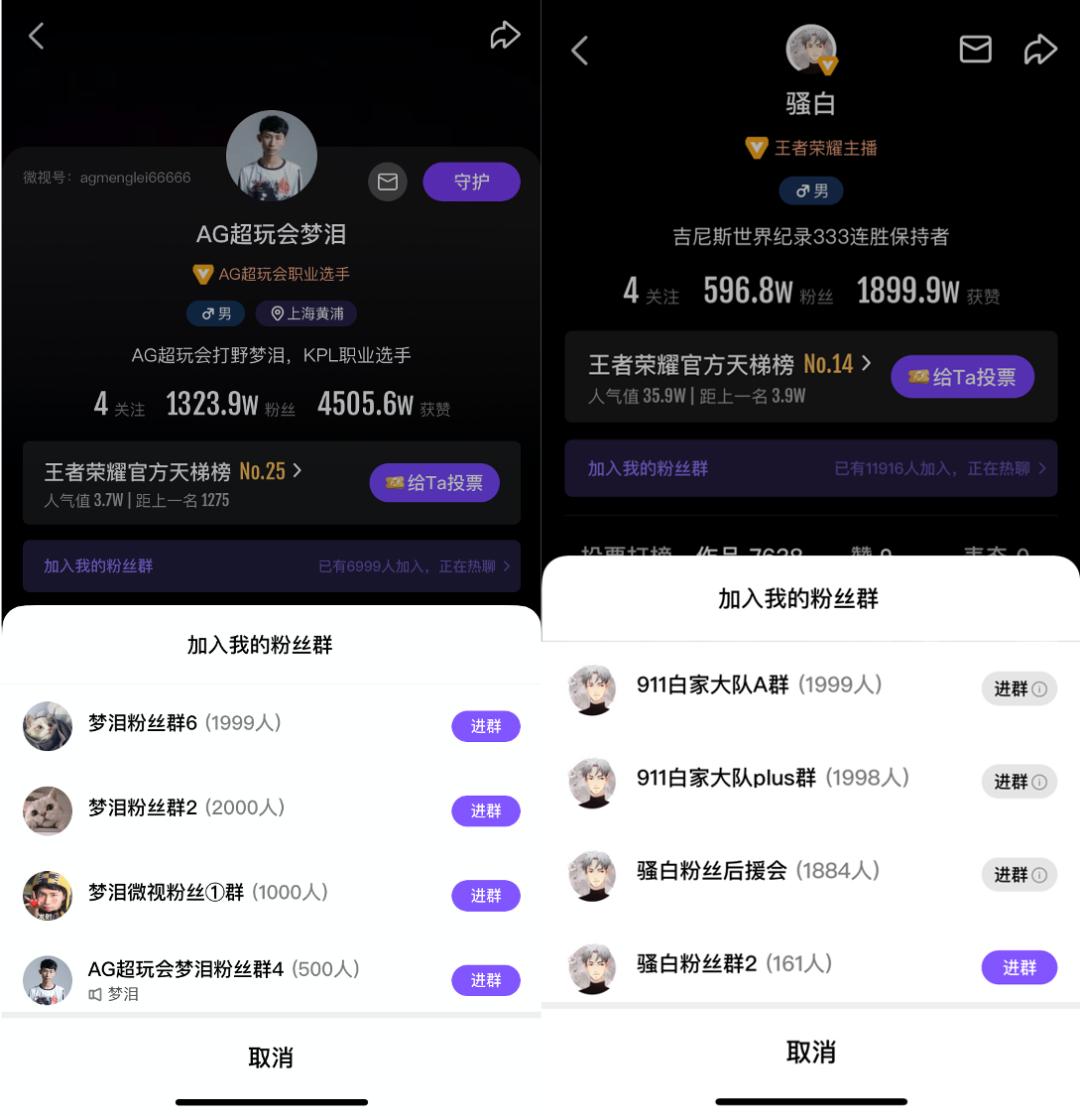Tap the back arrow on 梦泪's page
Image resolution: width=1080 pixels, height=1116 pixels.
(x=36, y=36)
